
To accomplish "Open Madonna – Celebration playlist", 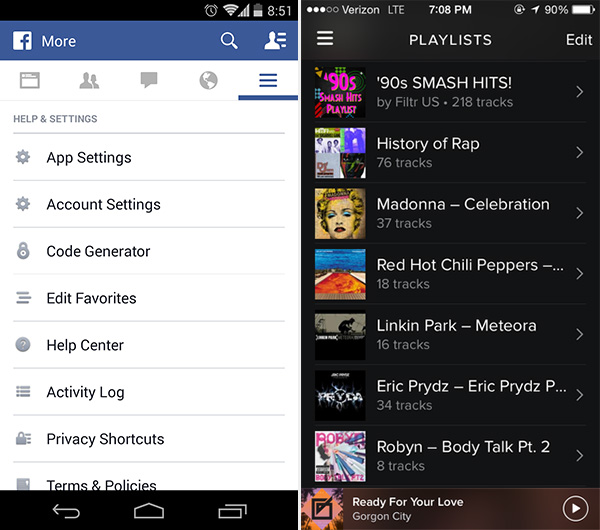I will pos(450,213).
